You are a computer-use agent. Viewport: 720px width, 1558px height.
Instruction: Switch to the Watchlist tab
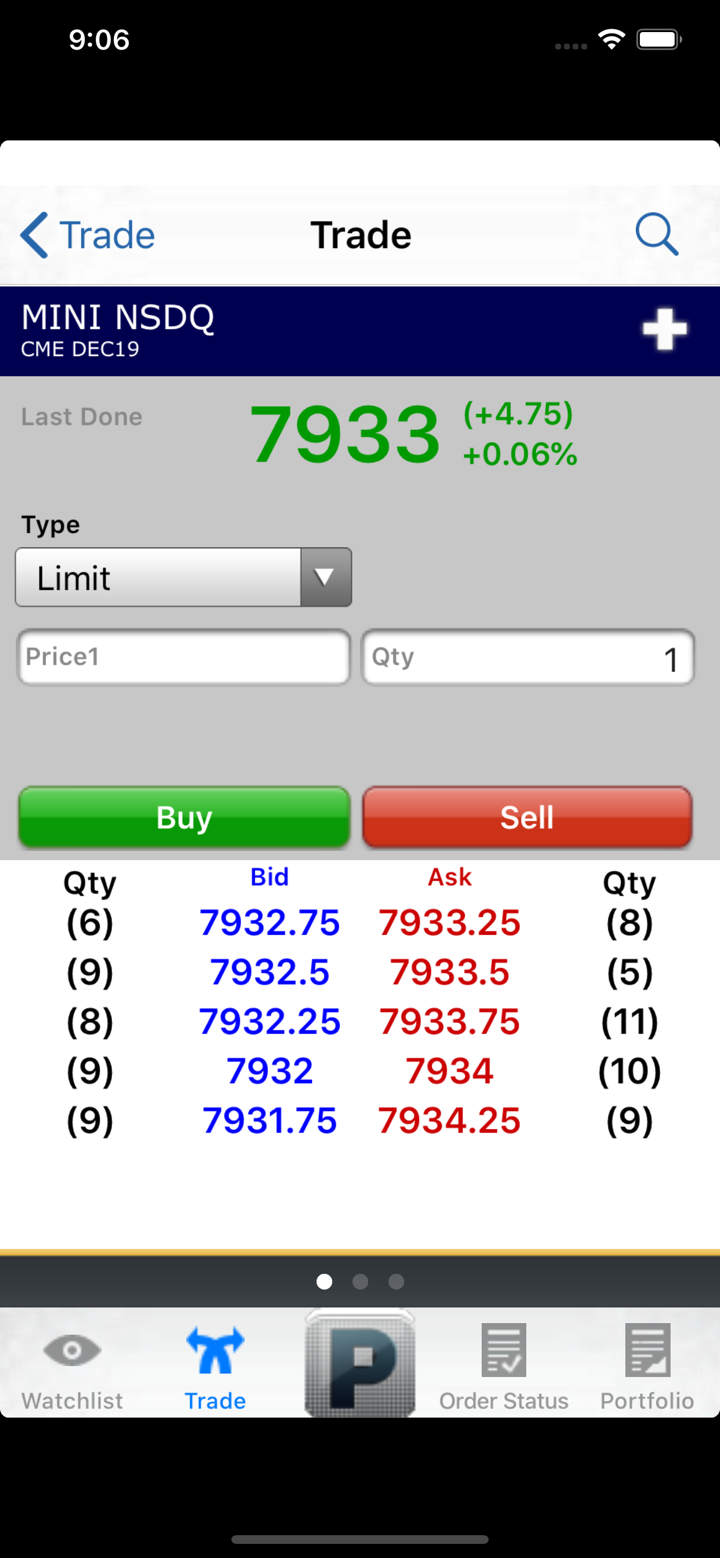tap(72, 1366)
